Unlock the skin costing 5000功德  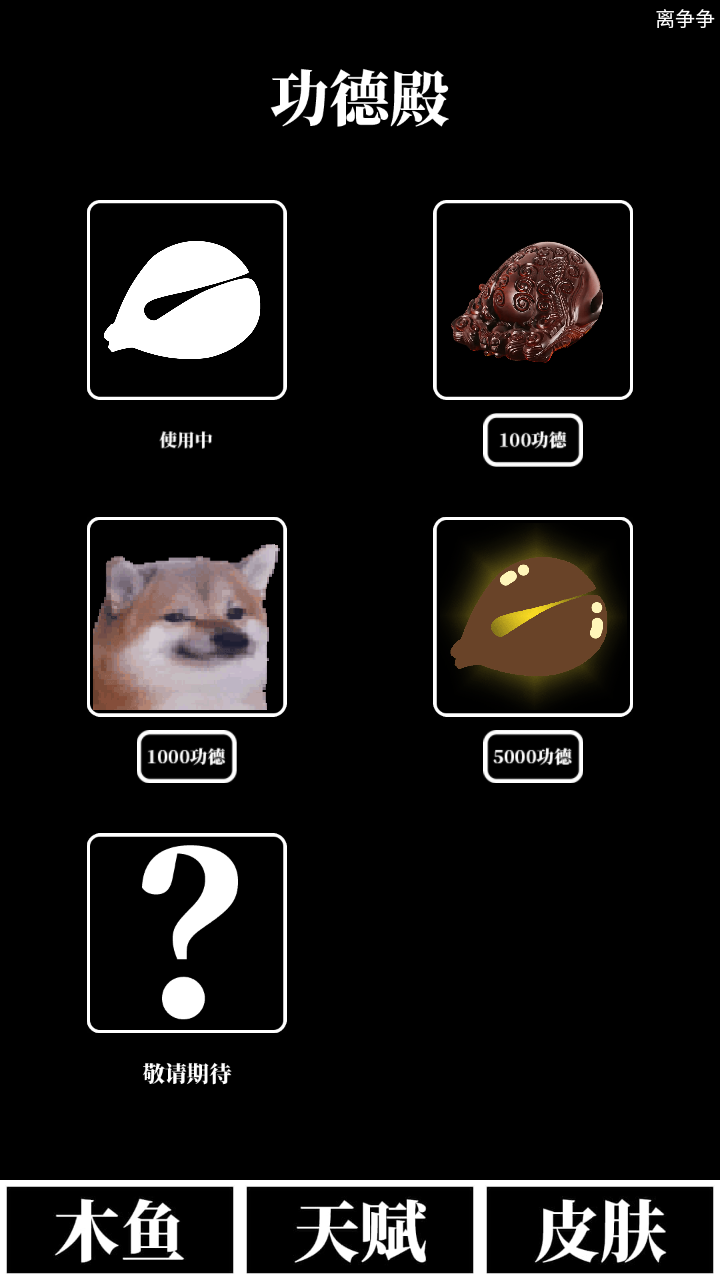(533, 756)
